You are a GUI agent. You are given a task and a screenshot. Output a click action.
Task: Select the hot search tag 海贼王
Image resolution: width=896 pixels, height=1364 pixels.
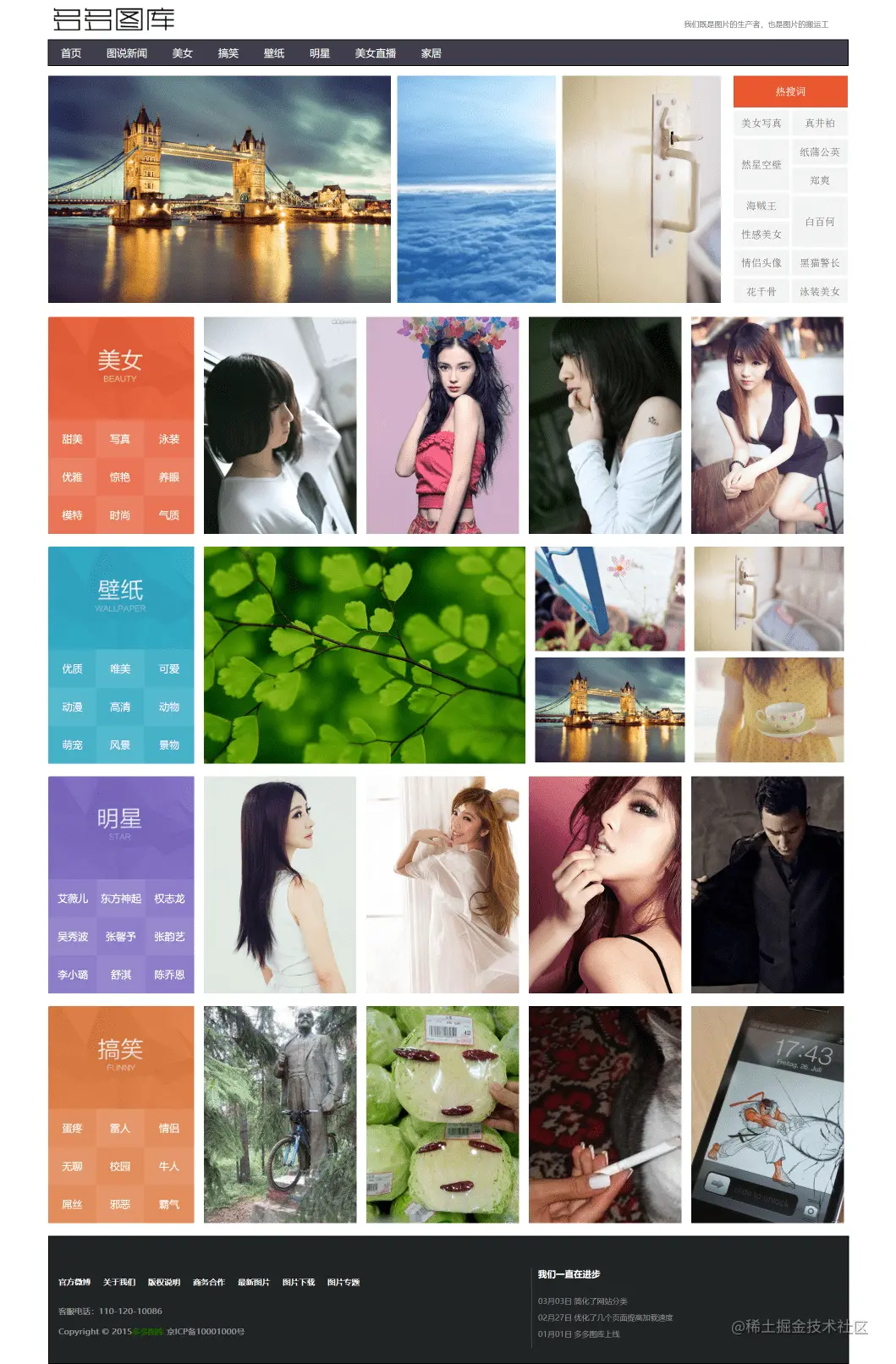point(761,206)
